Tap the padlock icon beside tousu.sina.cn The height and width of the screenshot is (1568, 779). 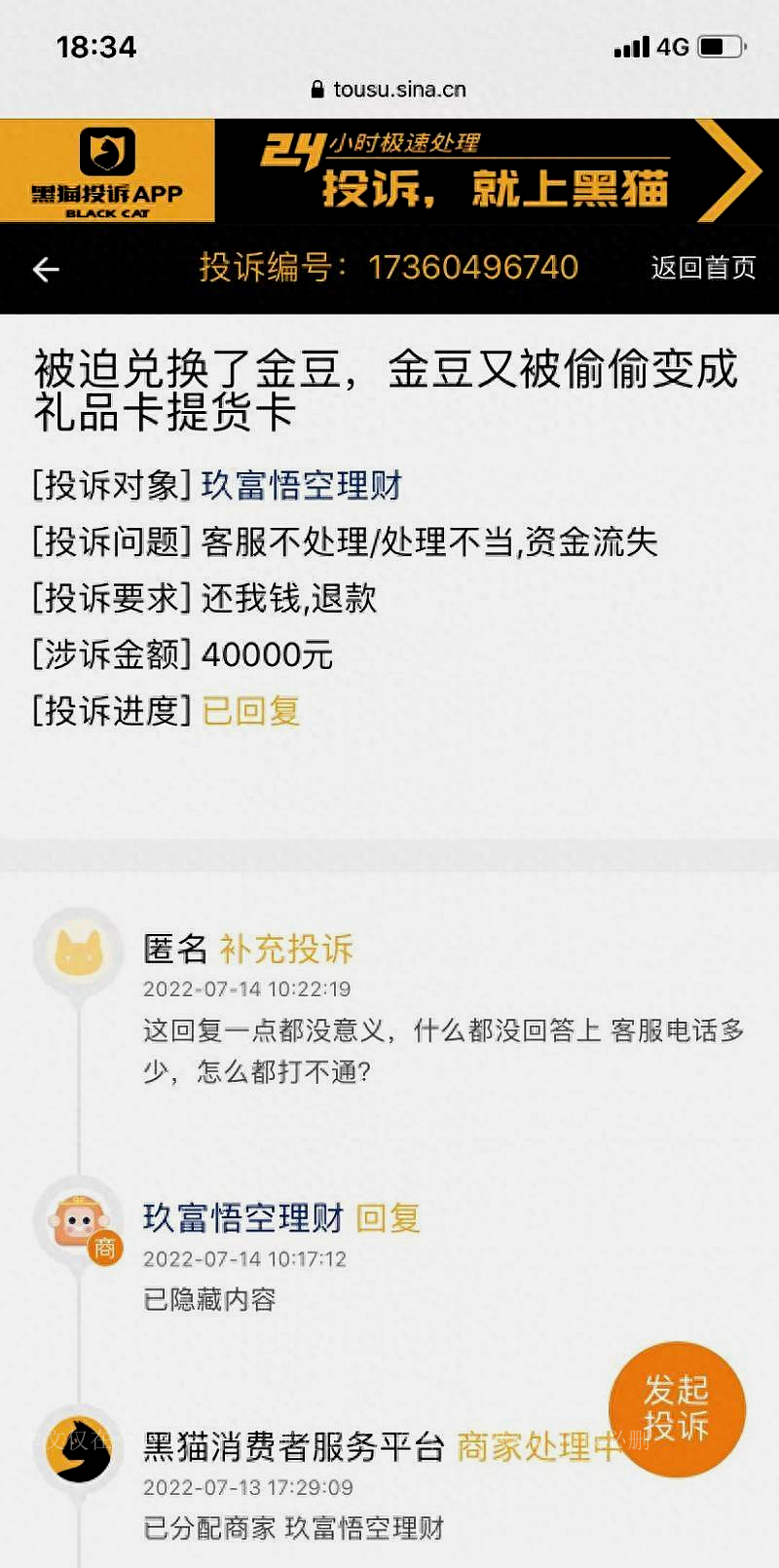point(316,89)
